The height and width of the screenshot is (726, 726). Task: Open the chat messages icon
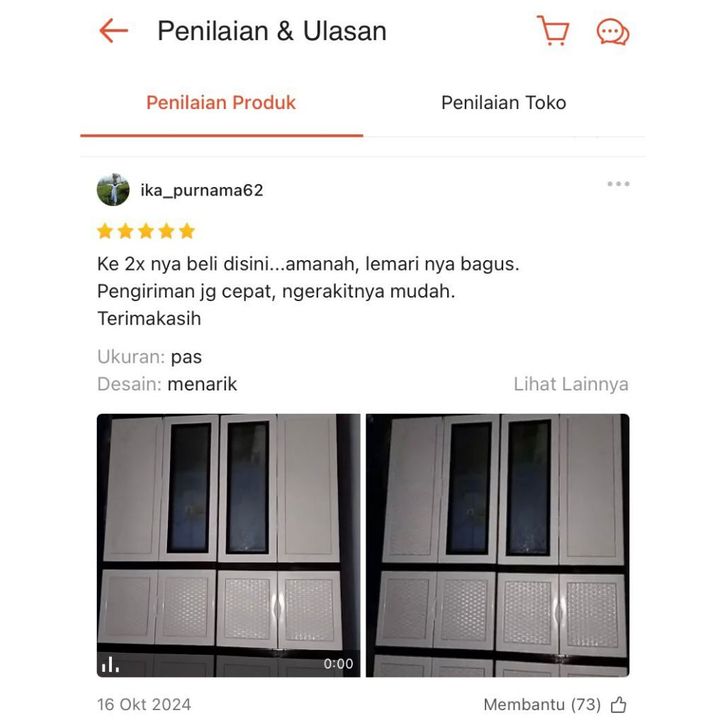click(x=612, y=32)
